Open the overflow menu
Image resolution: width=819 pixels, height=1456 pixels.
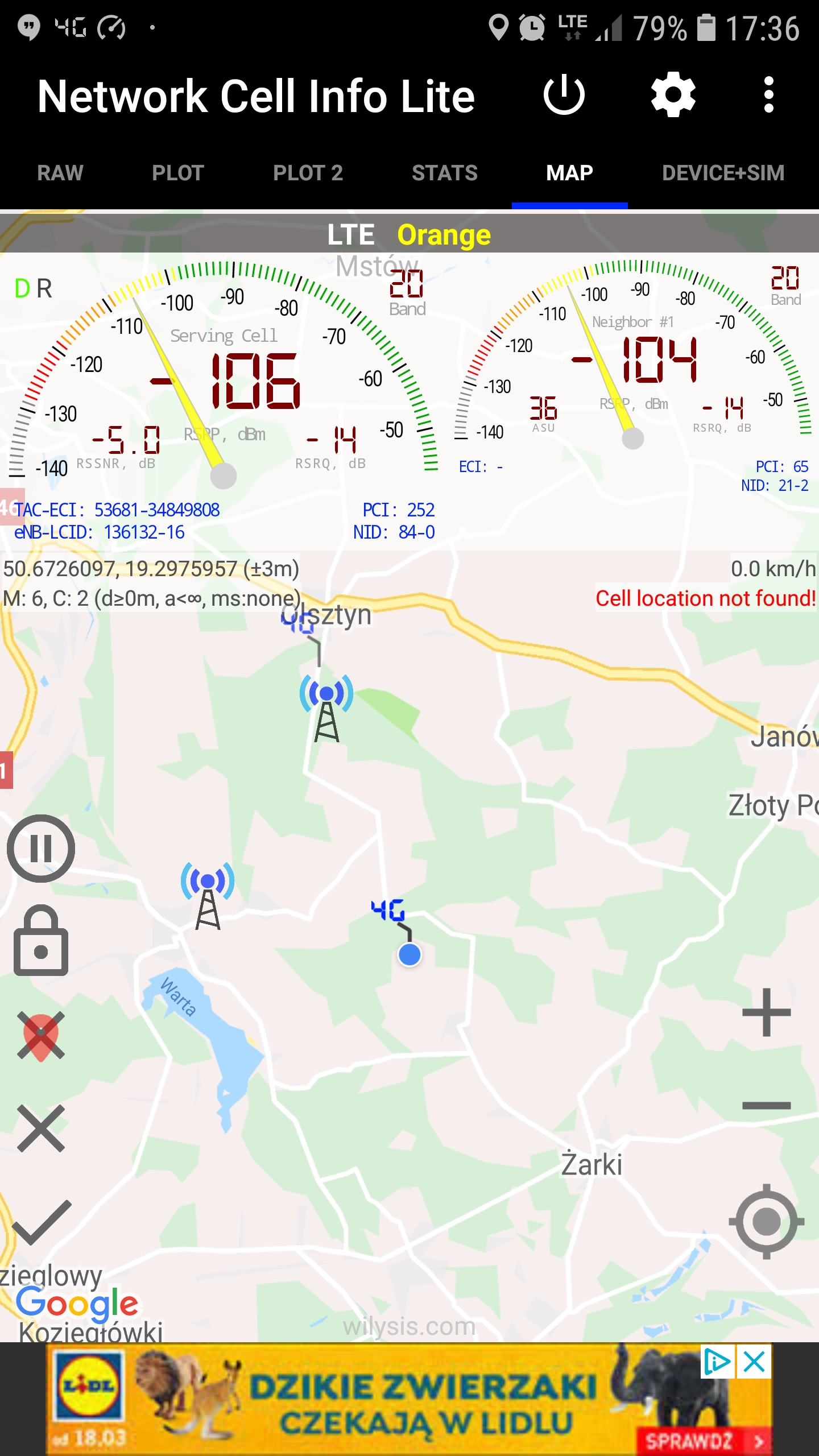(x=768, y=95)
